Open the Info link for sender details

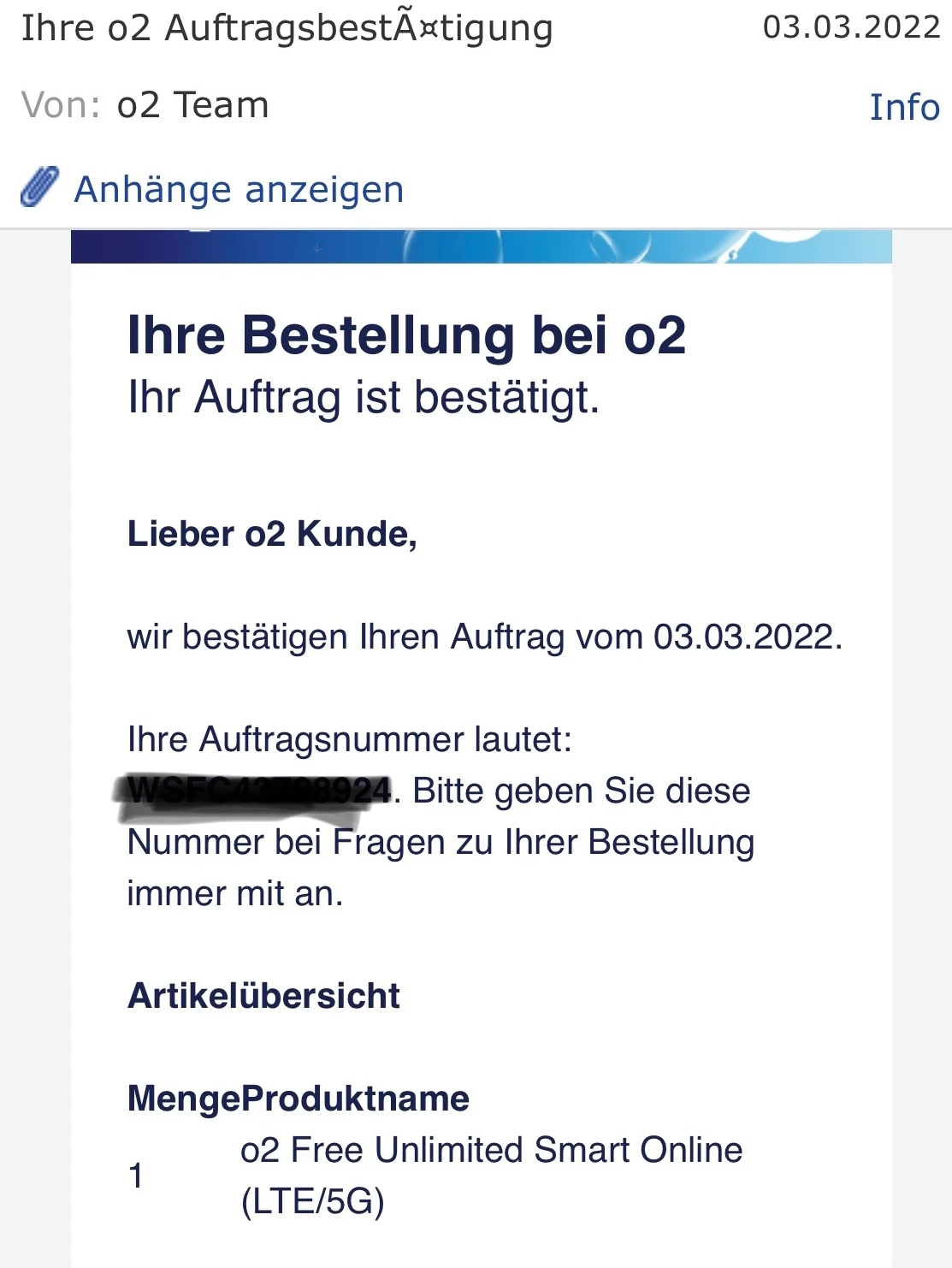(x=904, y=108)
